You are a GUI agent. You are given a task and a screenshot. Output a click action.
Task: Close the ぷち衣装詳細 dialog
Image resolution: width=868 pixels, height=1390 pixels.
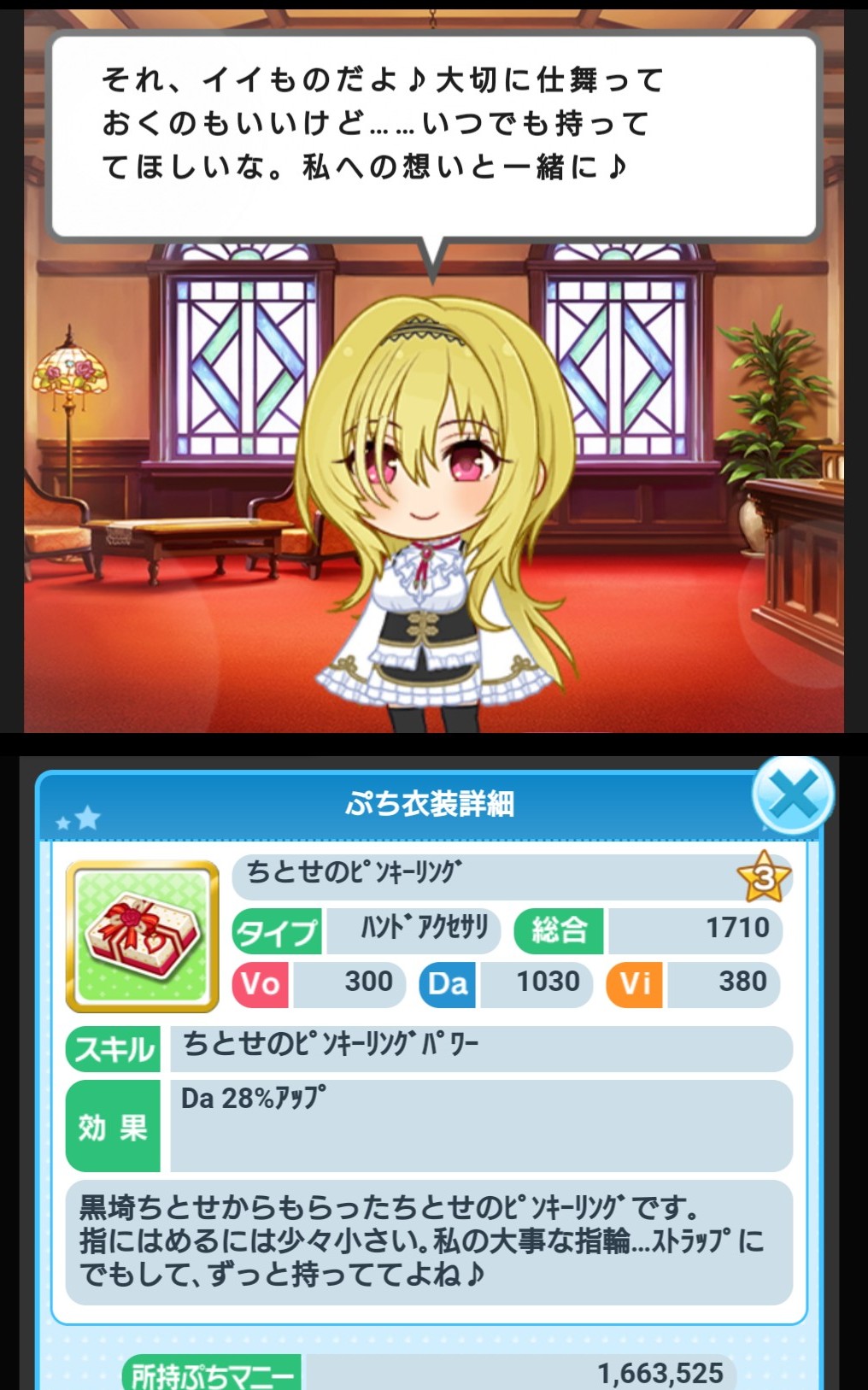793,796
